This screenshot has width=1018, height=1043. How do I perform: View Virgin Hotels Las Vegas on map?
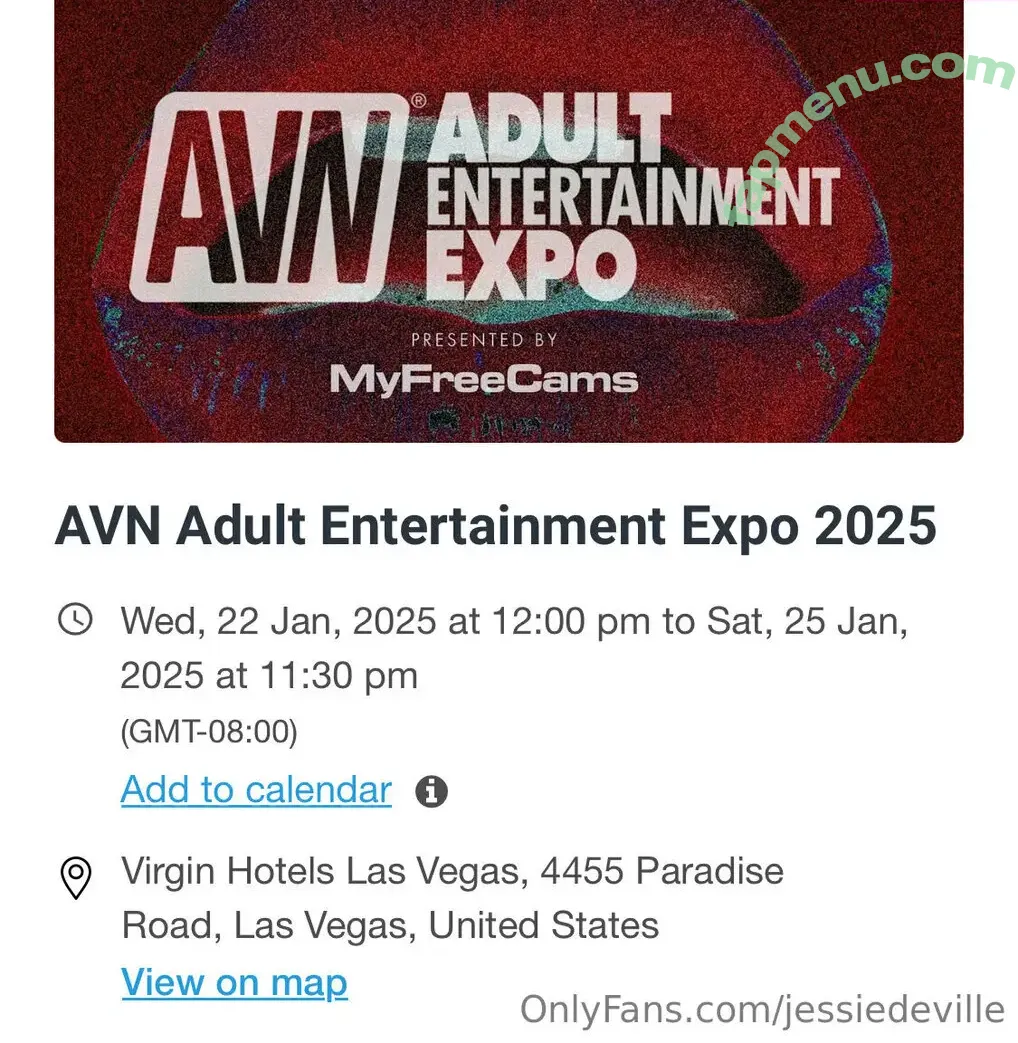coord(234,983)
